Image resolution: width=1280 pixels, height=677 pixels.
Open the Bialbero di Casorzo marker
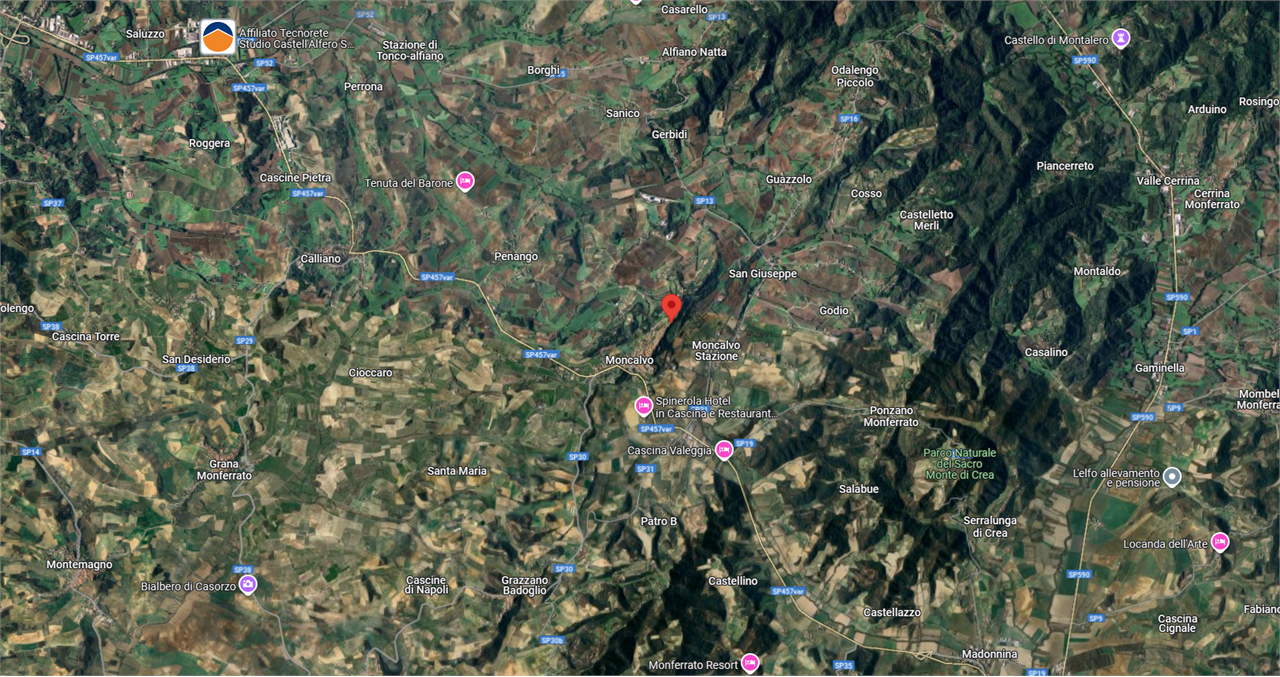click(x=248, y=584)
